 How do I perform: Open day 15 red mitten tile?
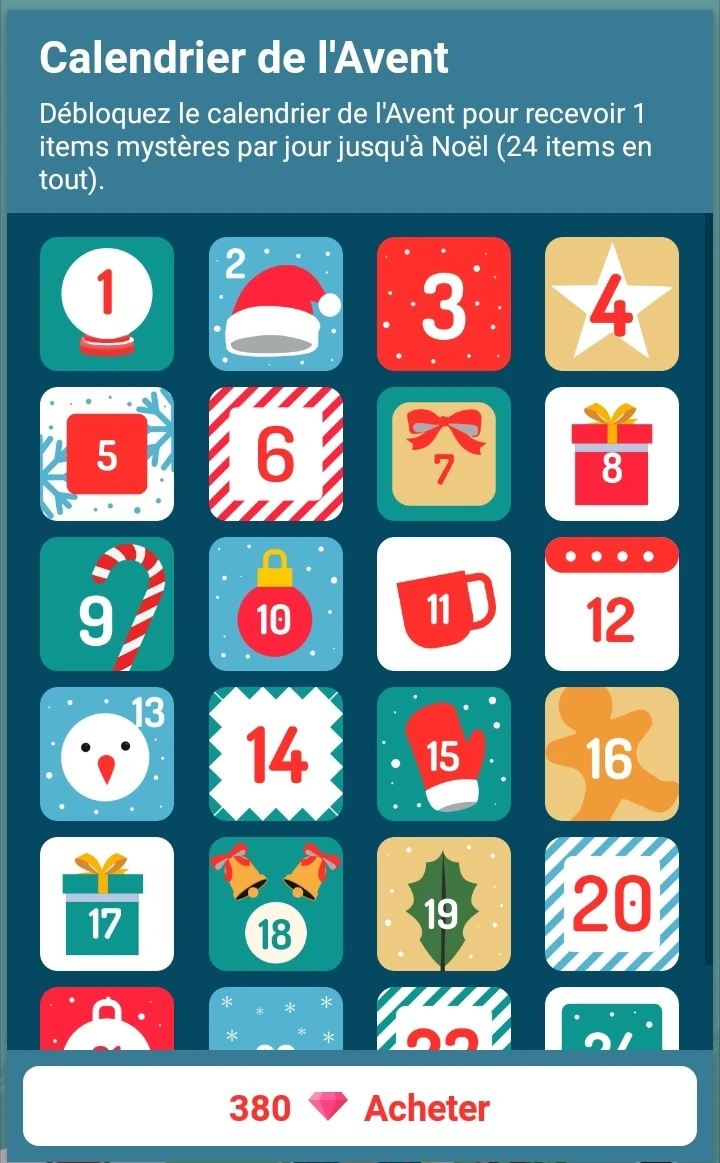(444, 754)
